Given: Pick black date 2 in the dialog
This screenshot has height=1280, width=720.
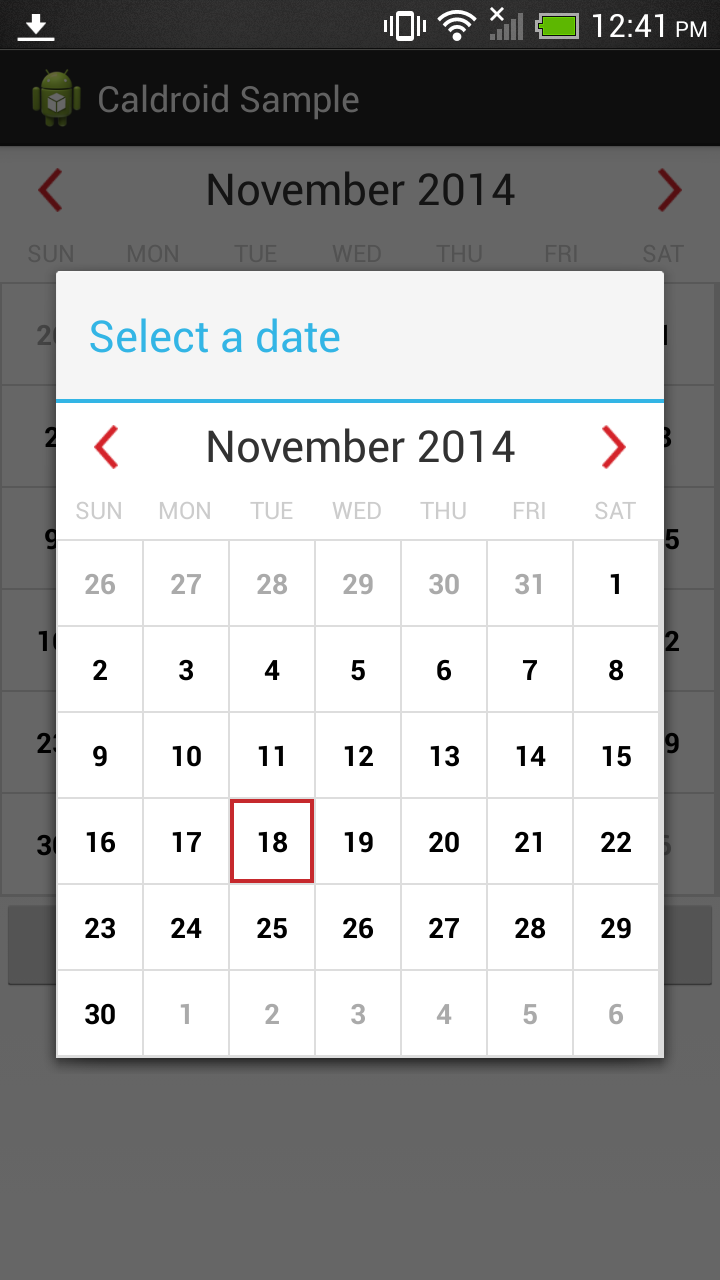Looking at the screenshot, I should [x=100, y=669].
